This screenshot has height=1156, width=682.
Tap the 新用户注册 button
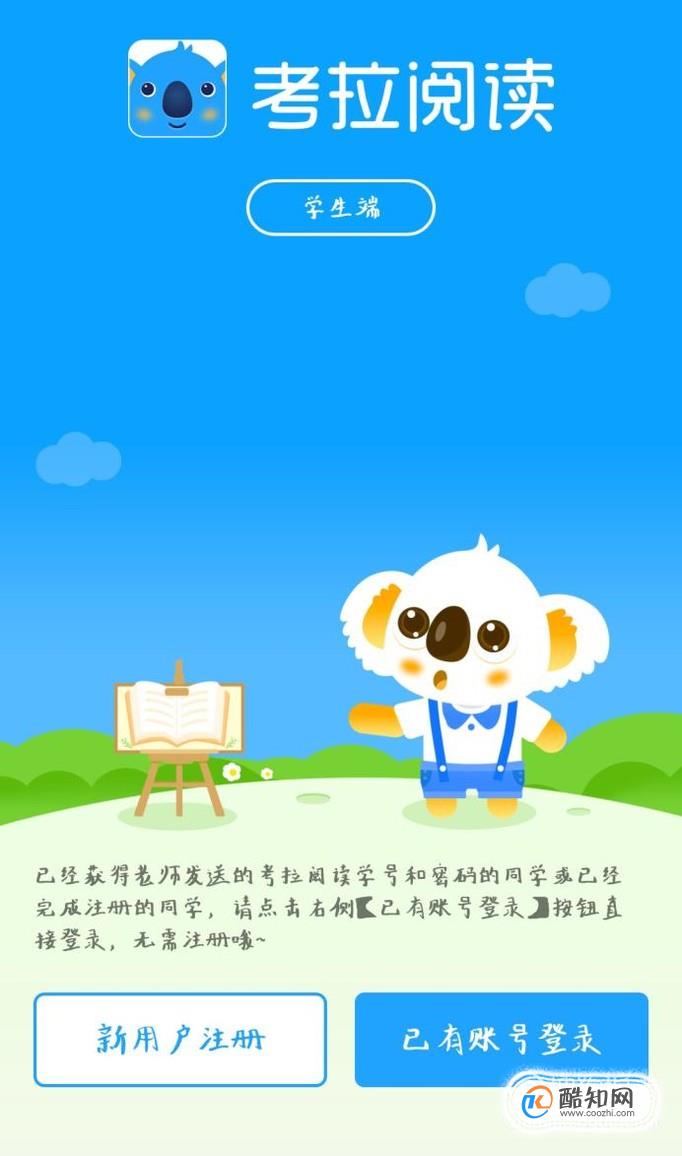[180, 1040]
